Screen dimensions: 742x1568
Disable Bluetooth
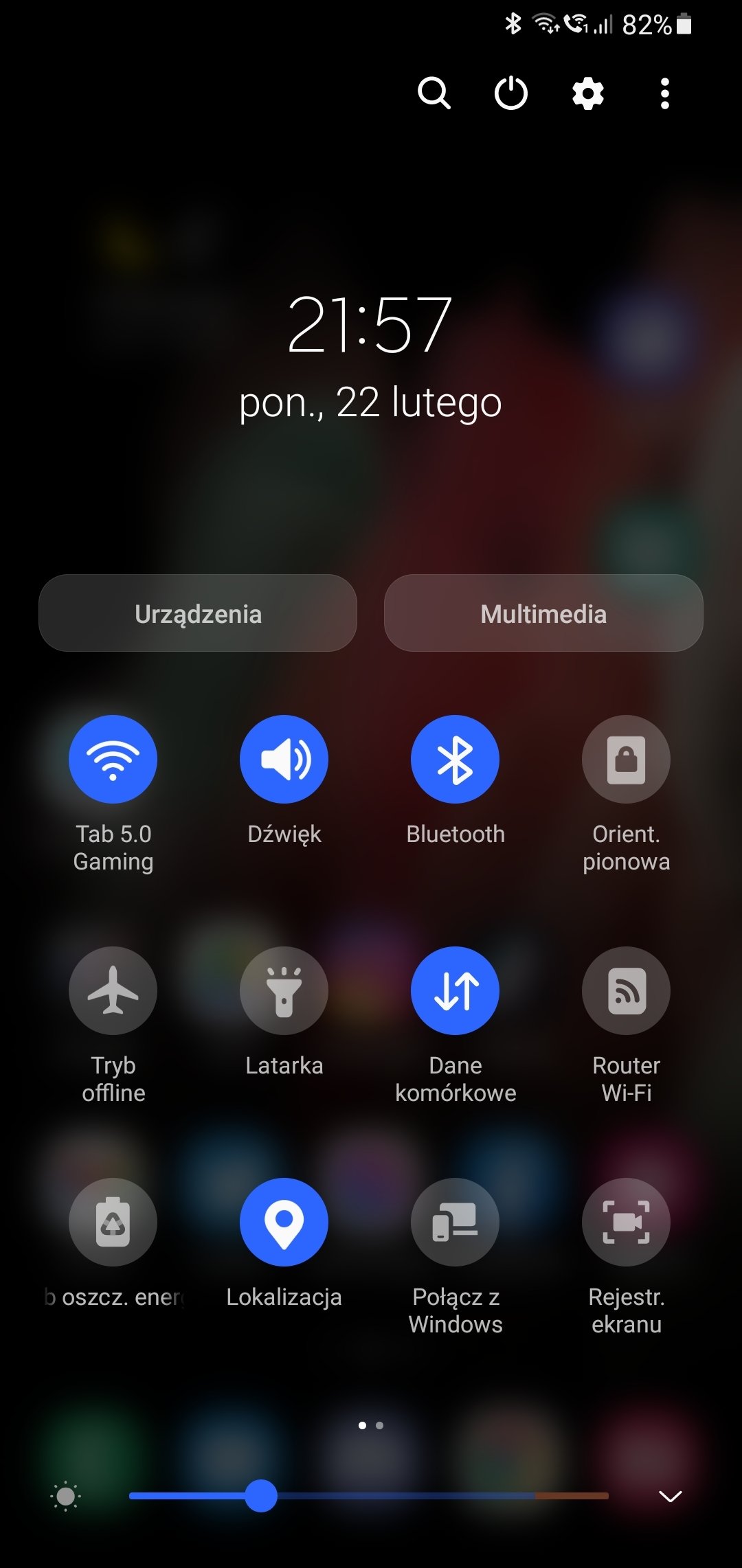click(x=455, y=759)
